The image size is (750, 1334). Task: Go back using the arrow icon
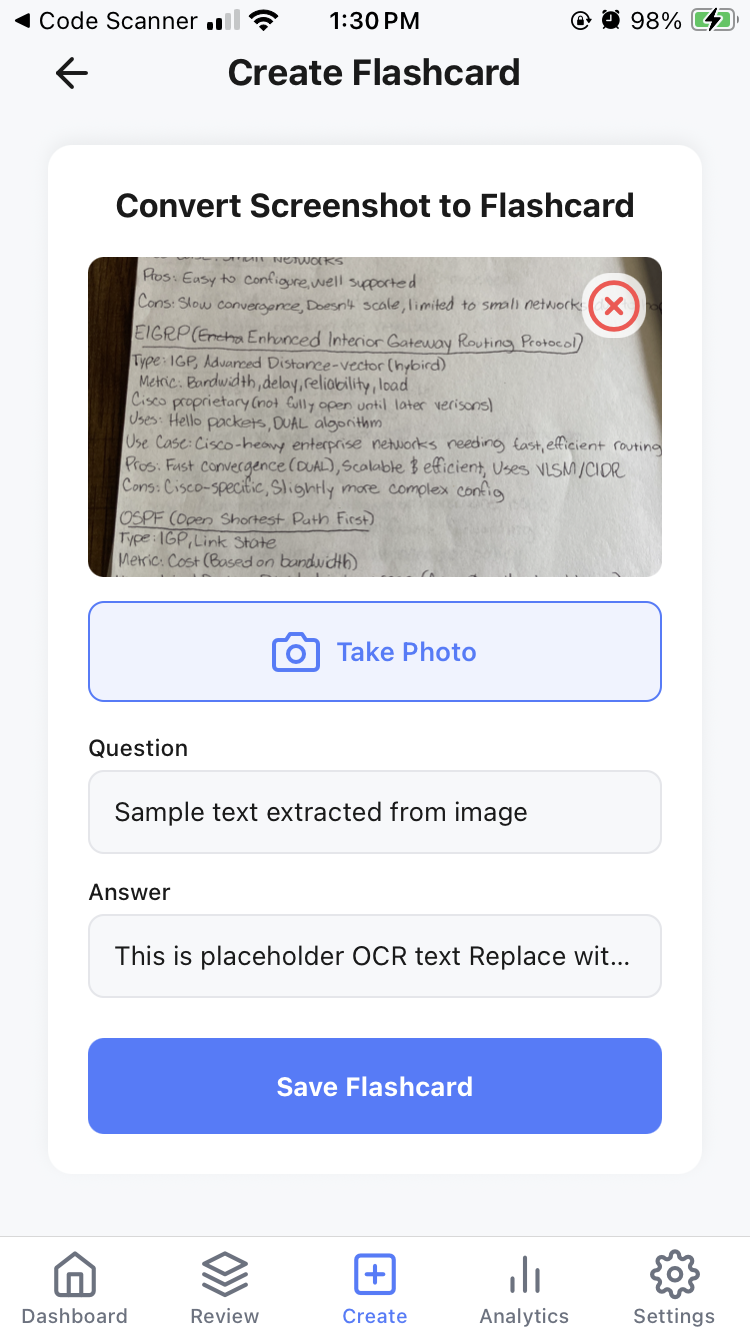pyautogui.click(x=72, y=73)
